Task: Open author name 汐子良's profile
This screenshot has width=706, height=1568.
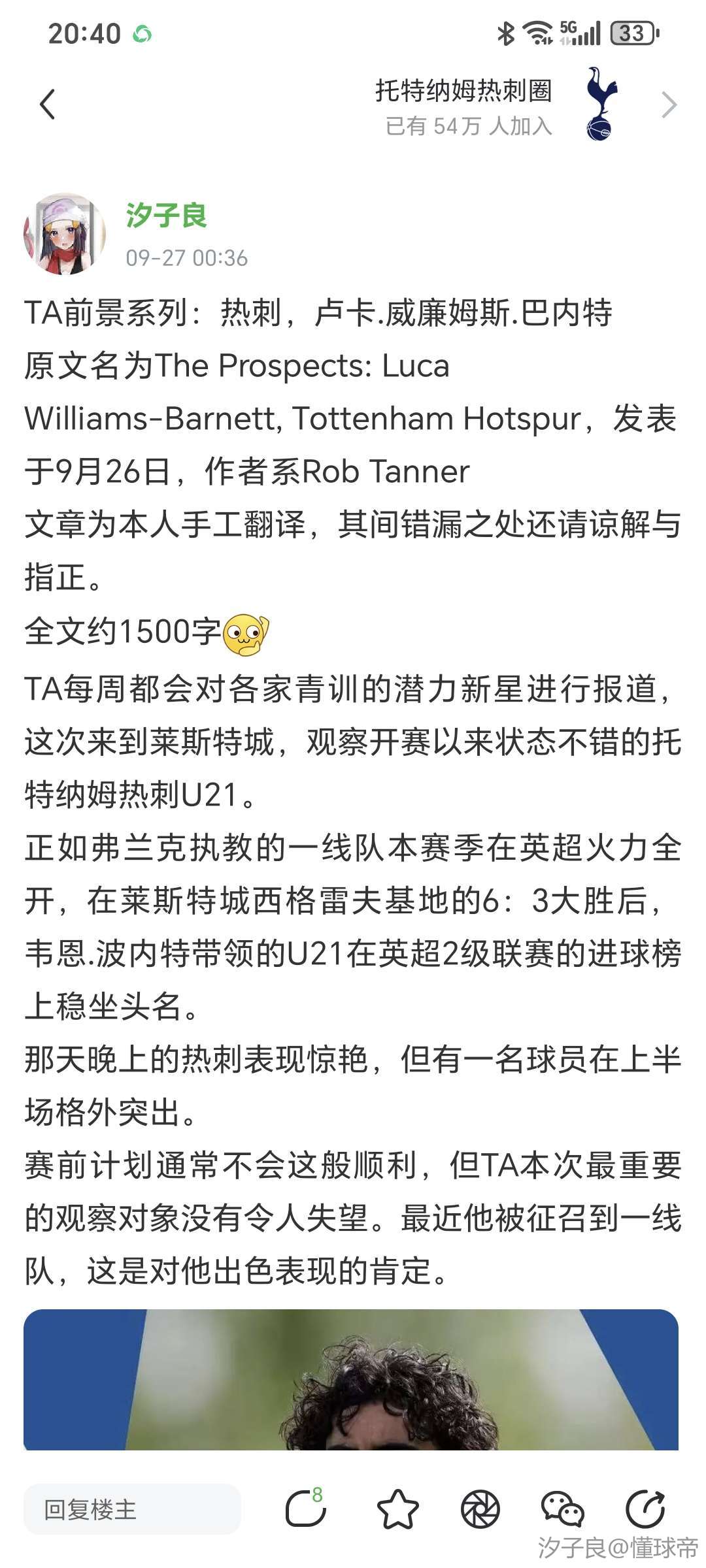Action: click(x=166, y=216)
